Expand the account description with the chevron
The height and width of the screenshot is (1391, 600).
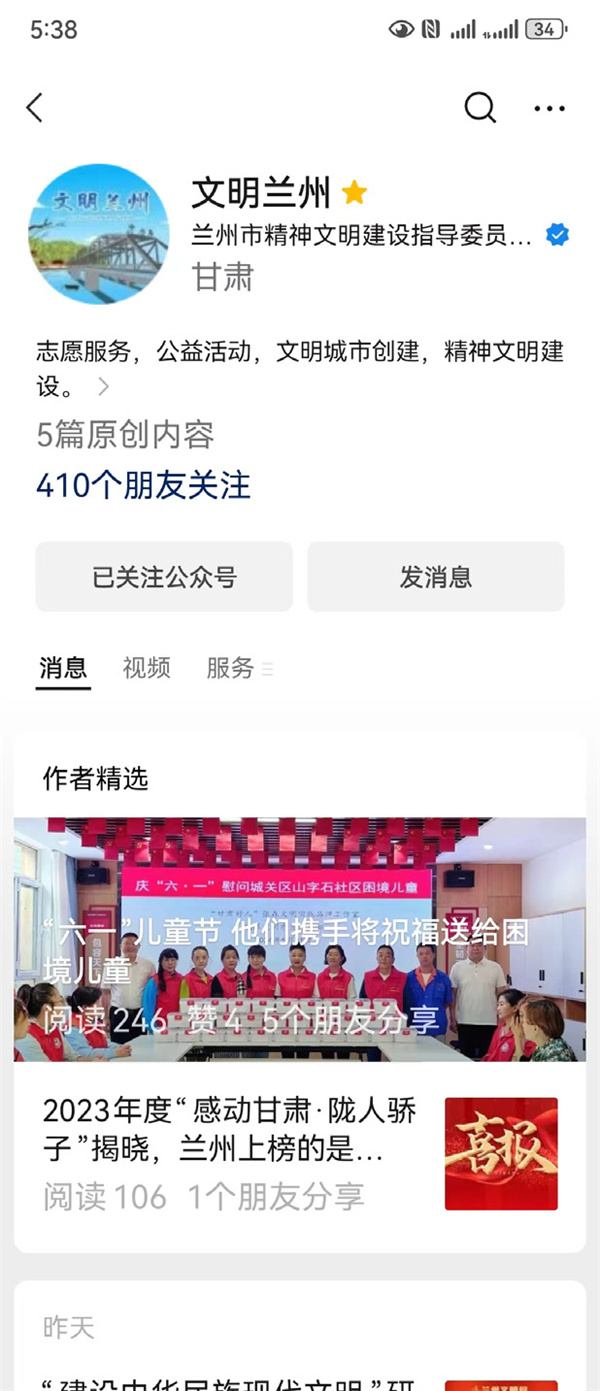(x=103, y=387)
